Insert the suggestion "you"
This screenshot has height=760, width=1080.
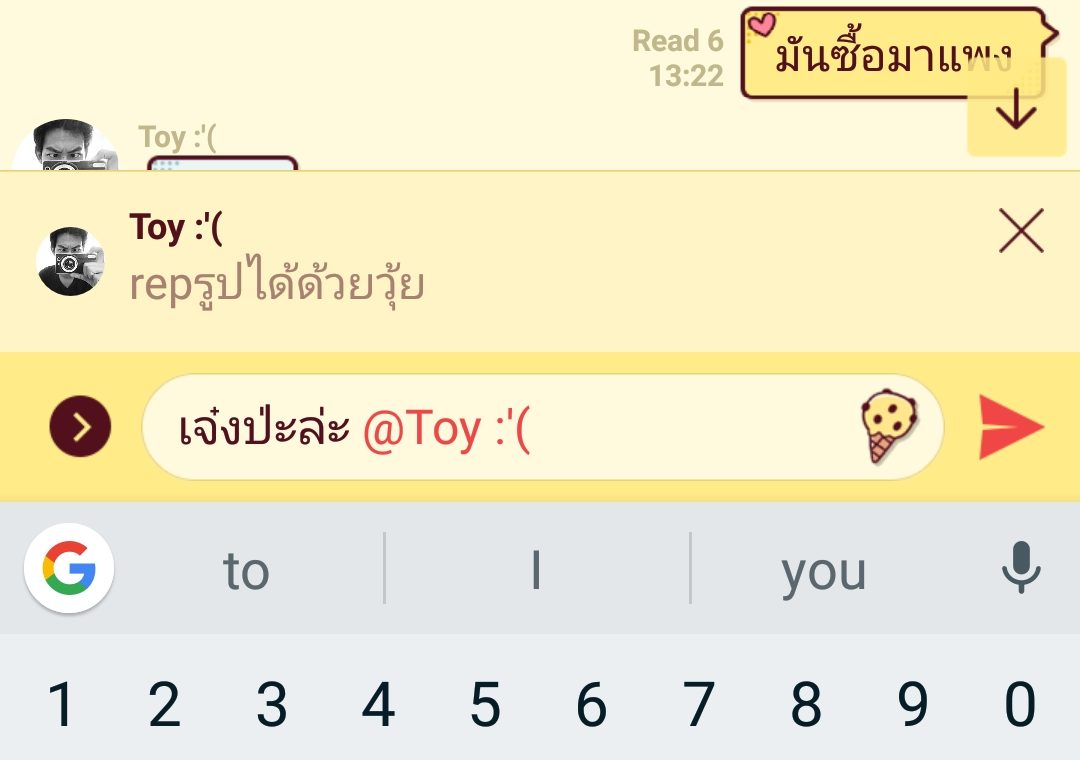point(823,572)
